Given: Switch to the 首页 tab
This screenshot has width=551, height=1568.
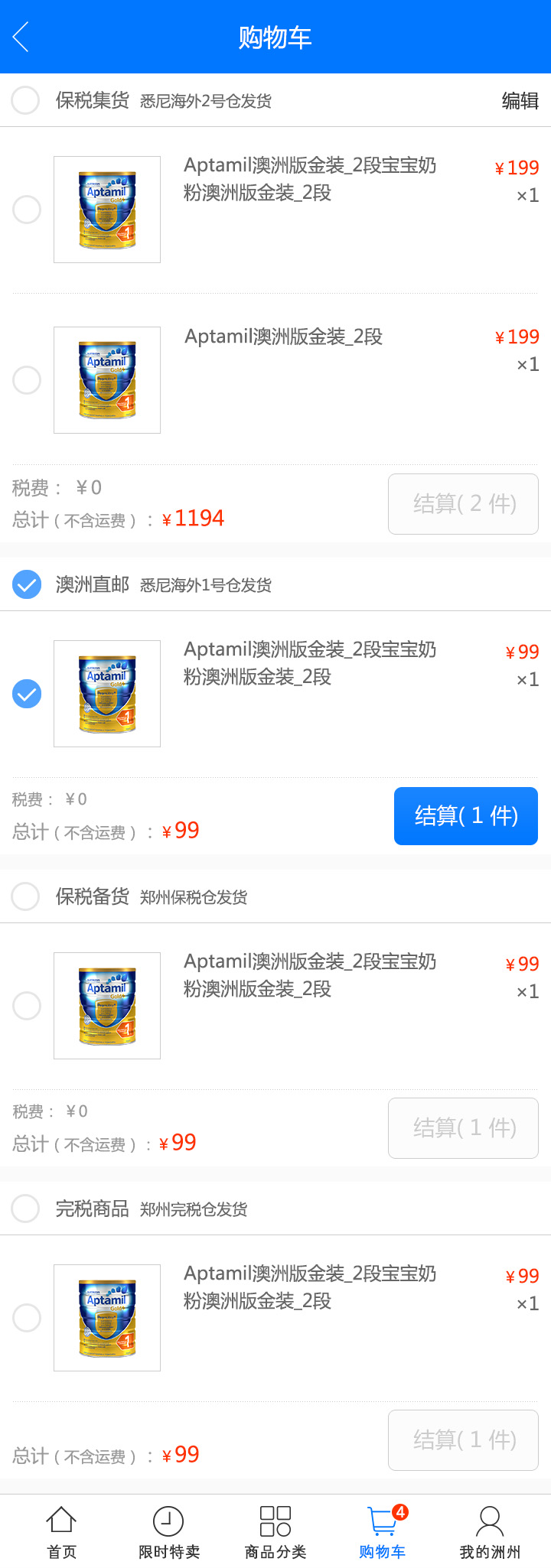Looking at the screenshot, I should (x=61, y=1531).
